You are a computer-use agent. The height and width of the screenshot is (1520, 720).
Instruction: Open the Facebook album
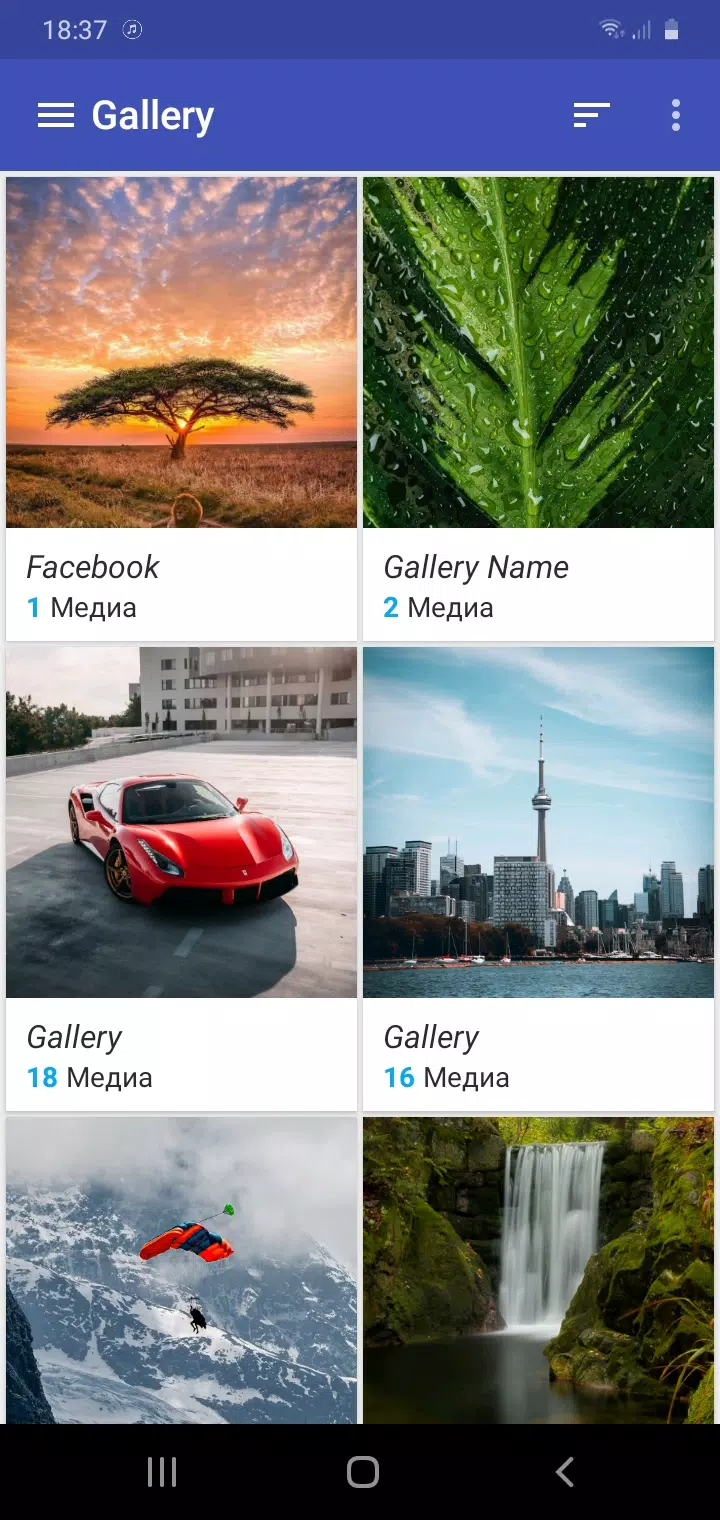pos(181,409)
